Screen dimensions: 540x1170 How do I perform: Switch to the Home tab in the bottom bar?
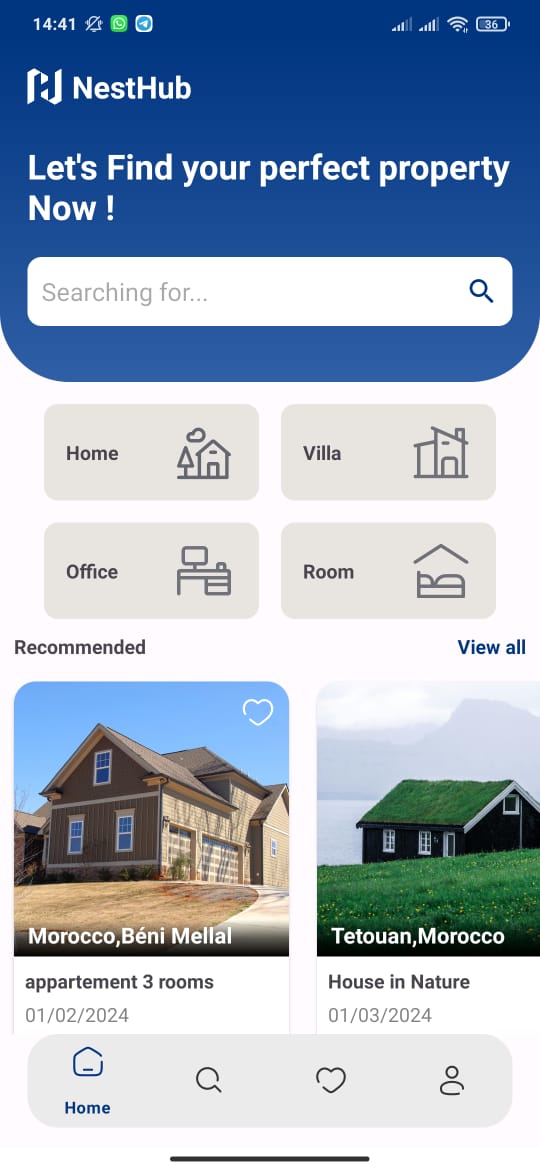(87, 1081)
